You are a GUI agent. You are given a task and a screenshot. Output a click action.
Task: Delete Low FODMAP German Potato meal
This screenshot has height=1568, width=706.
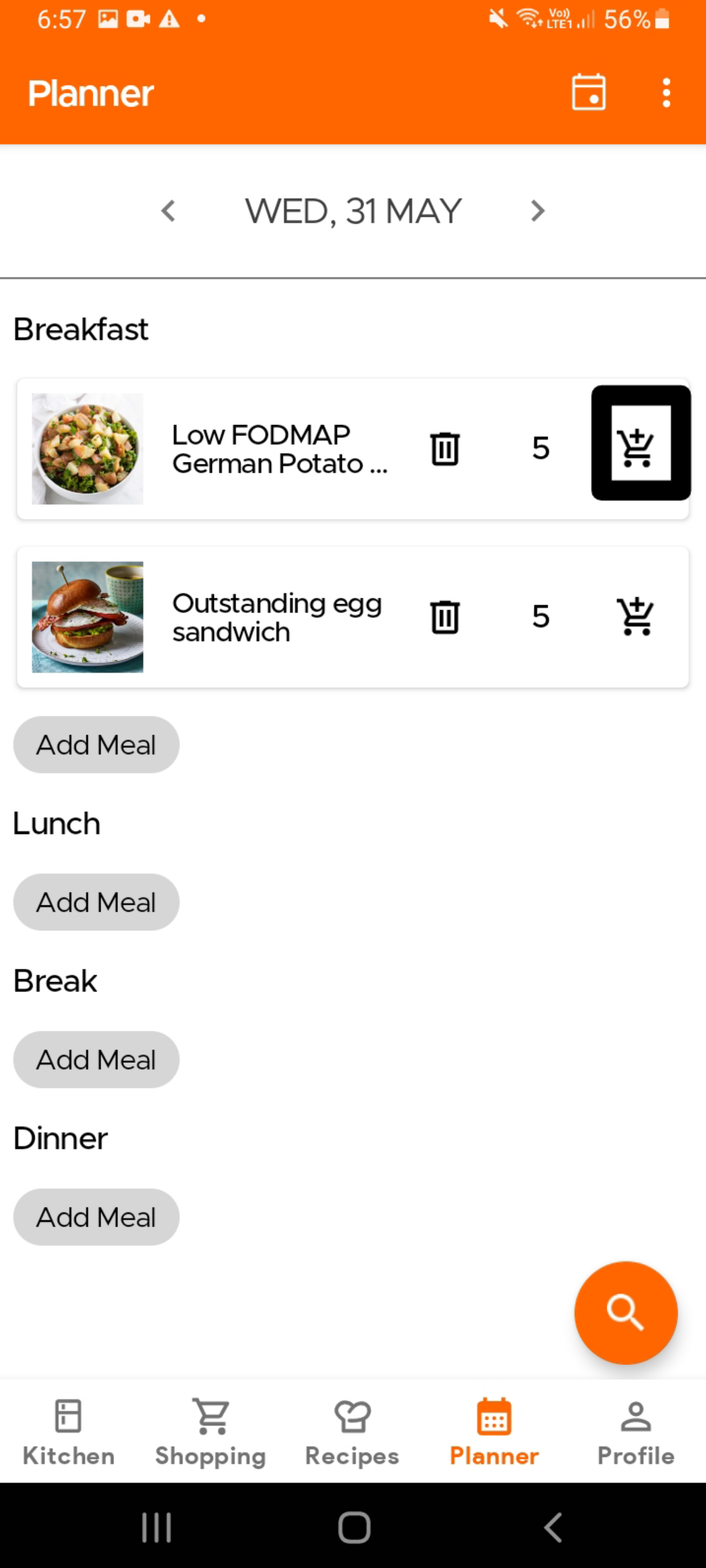click(x=445, y=449)
